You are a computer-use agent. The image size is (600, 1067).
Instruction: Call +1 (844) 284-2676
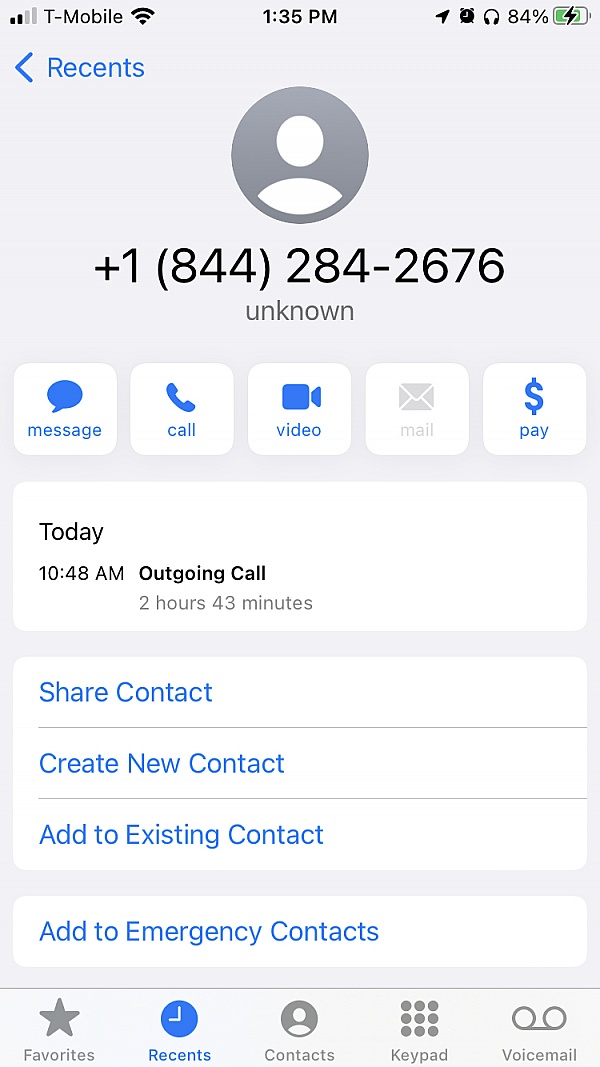coord(182,409)
